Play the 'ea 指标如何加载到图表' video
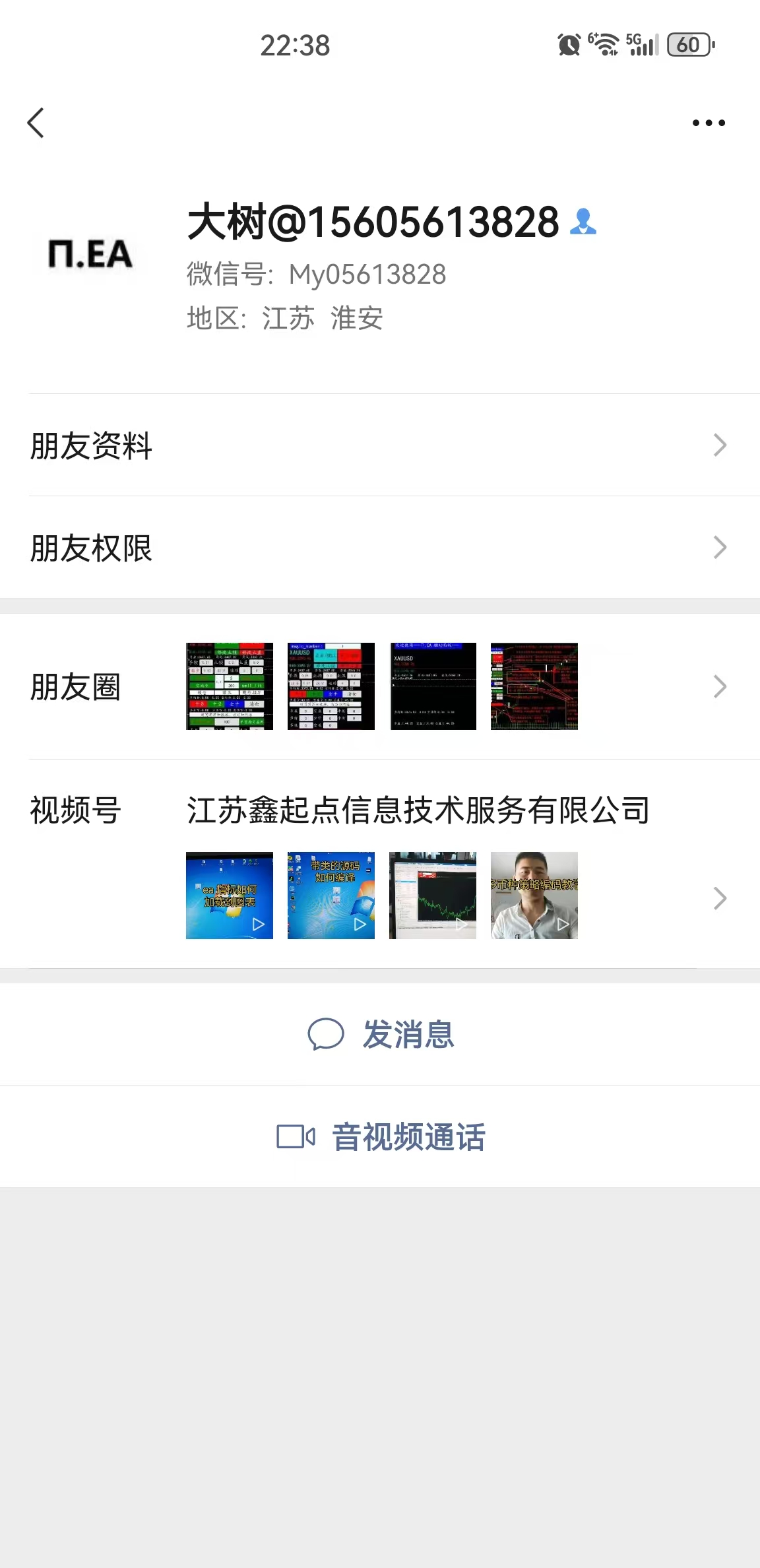 (x=229, y=895)
